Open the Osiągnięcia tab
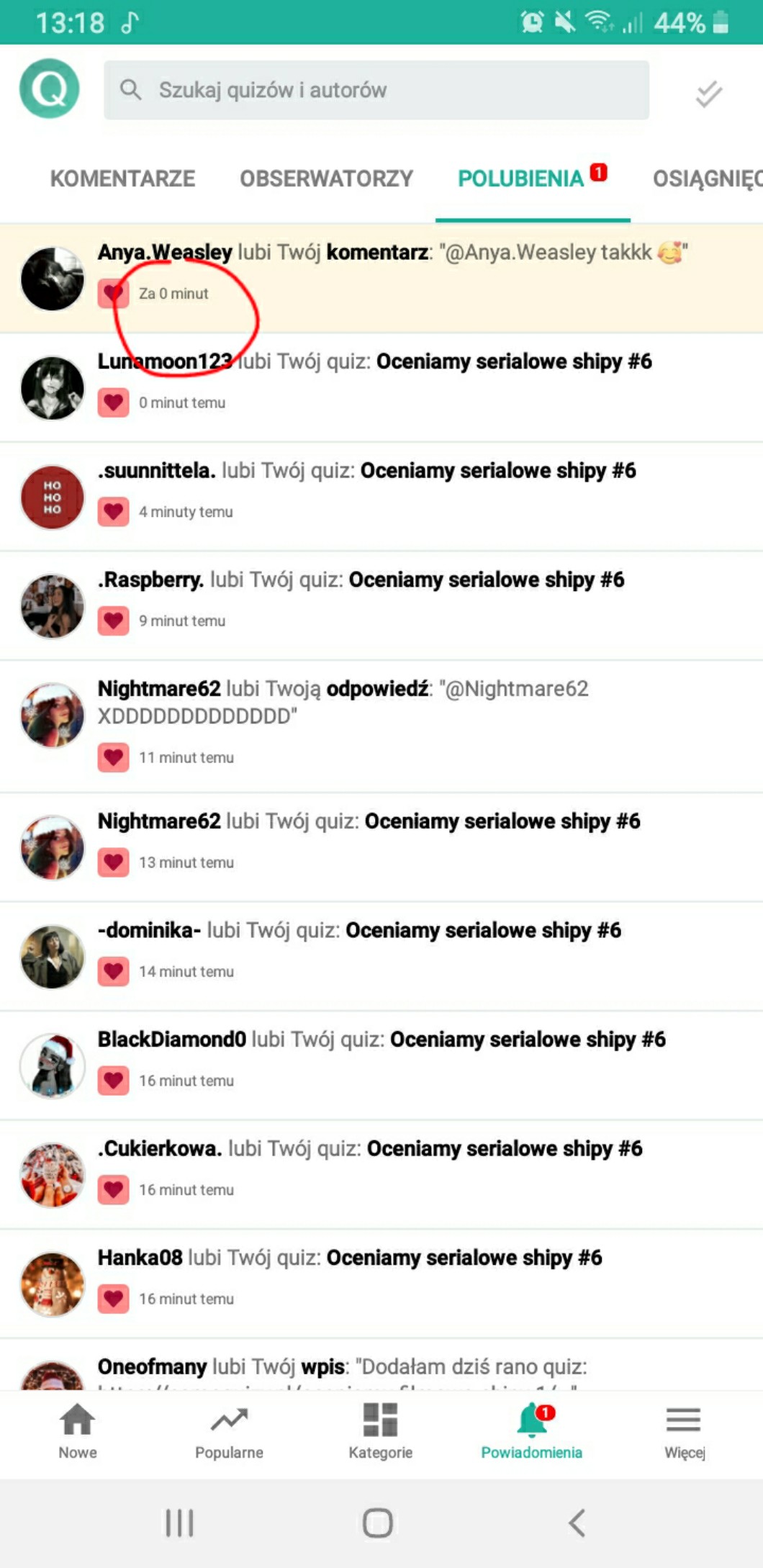Screen dimensions: 763x1568 [705, 179]
